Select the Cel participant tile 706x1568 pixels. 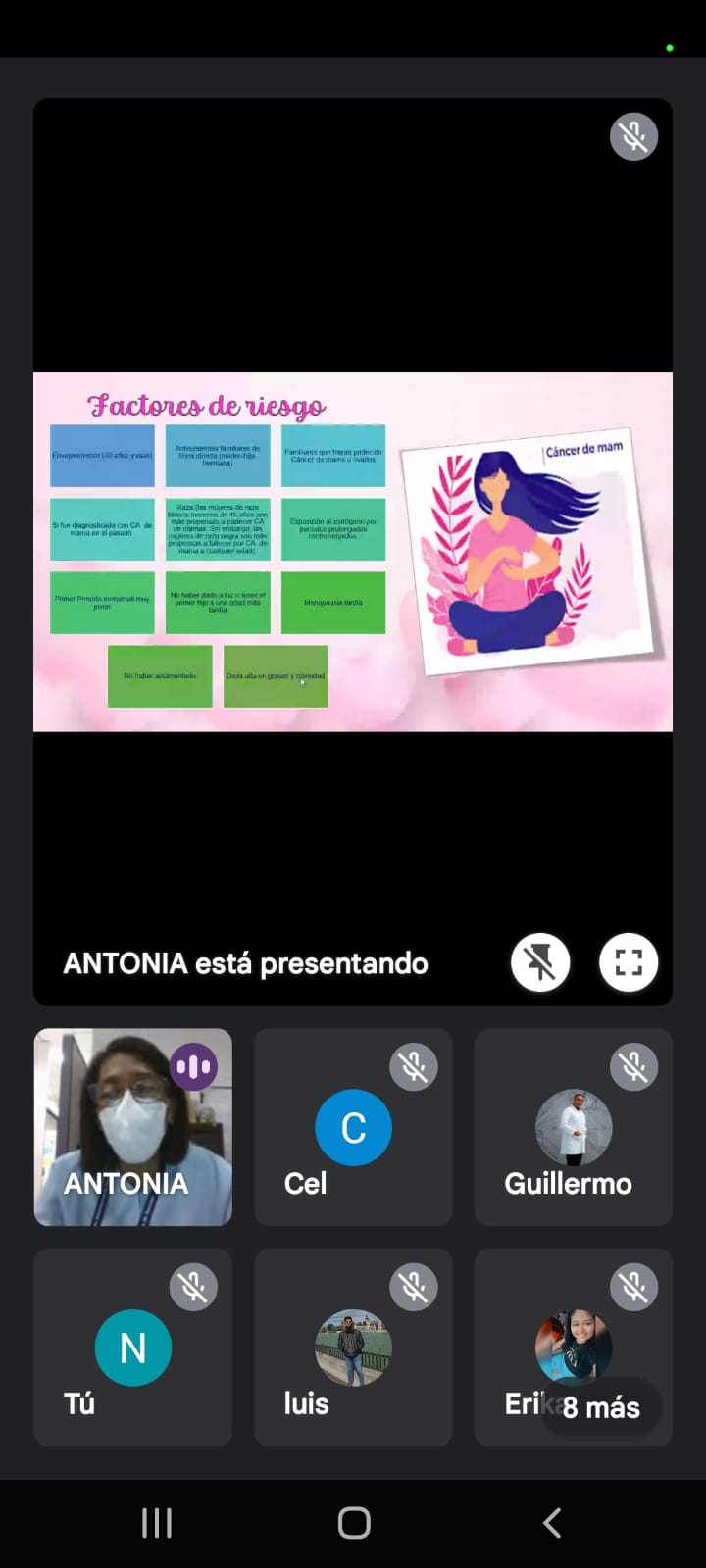click(353, 1127)
